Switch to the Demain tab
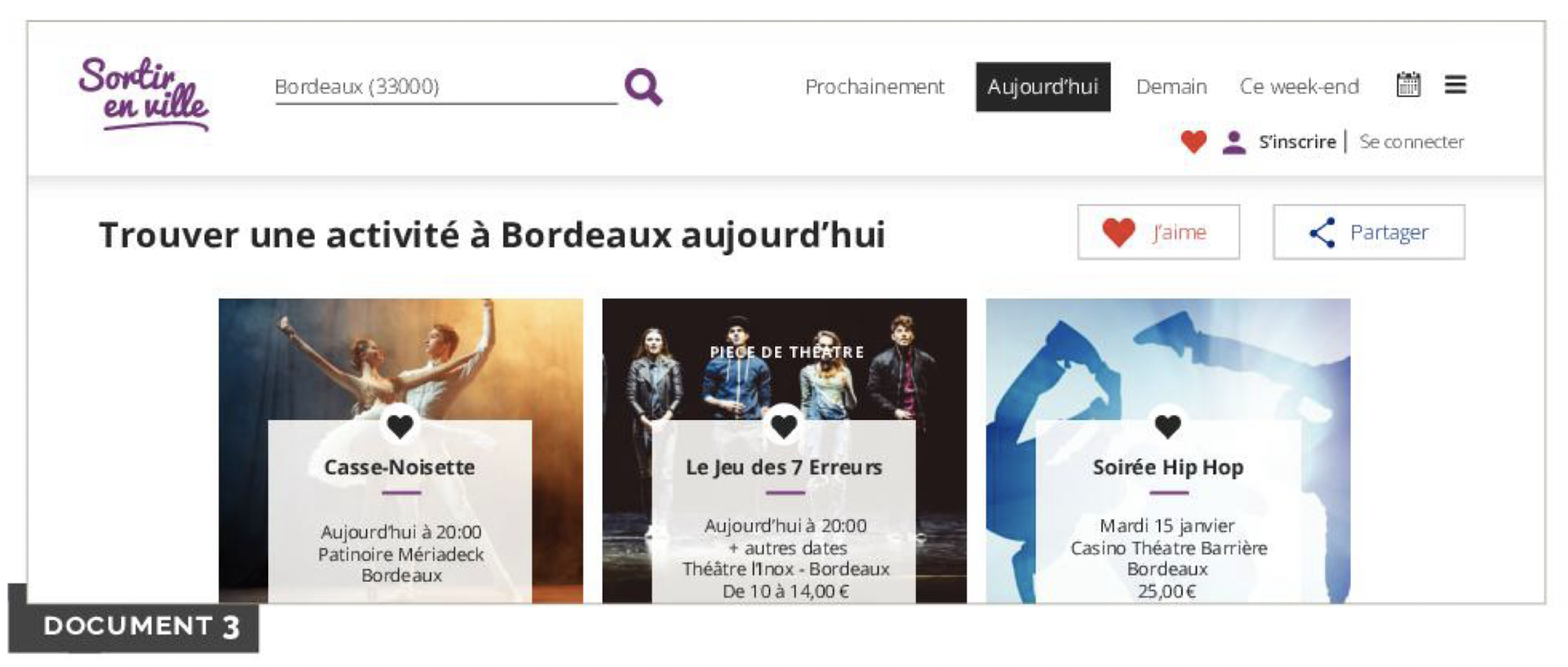Image resolution: width=1568 pixels, height=667 pixels. pos(1171,87)
